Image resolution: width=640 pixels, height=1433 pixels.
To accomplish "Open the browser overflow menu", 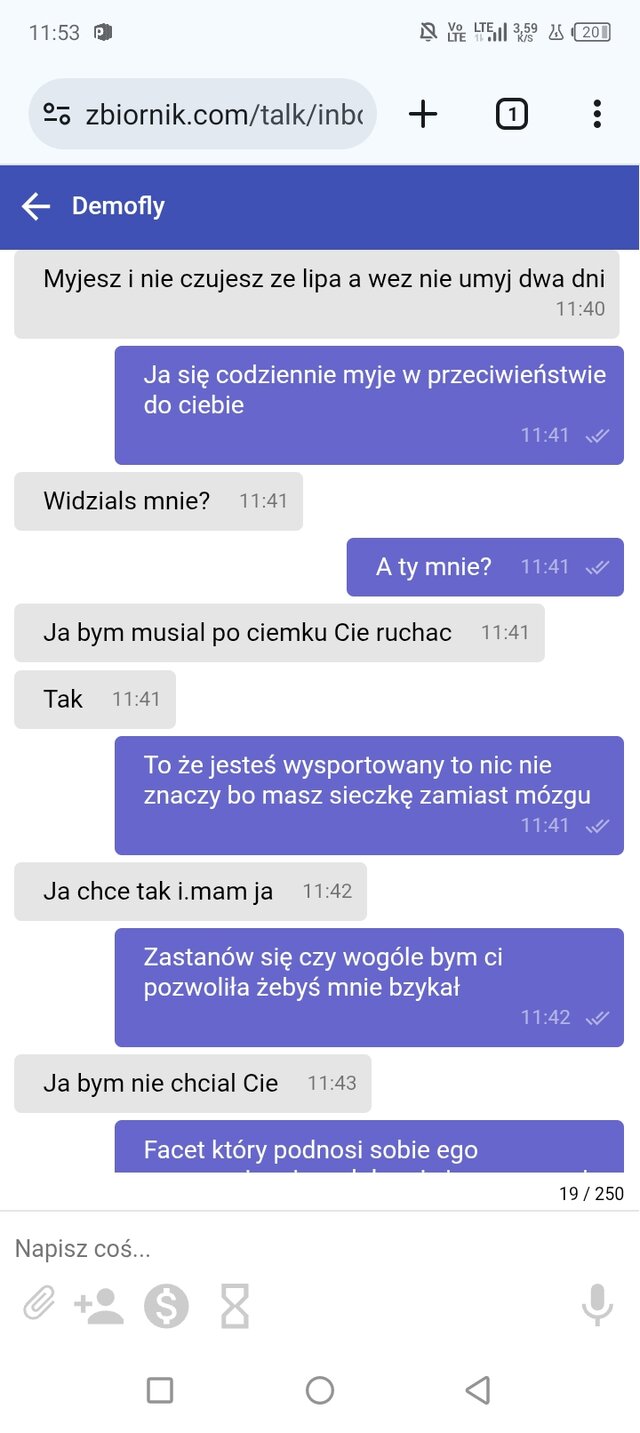I will pos(597,114).
